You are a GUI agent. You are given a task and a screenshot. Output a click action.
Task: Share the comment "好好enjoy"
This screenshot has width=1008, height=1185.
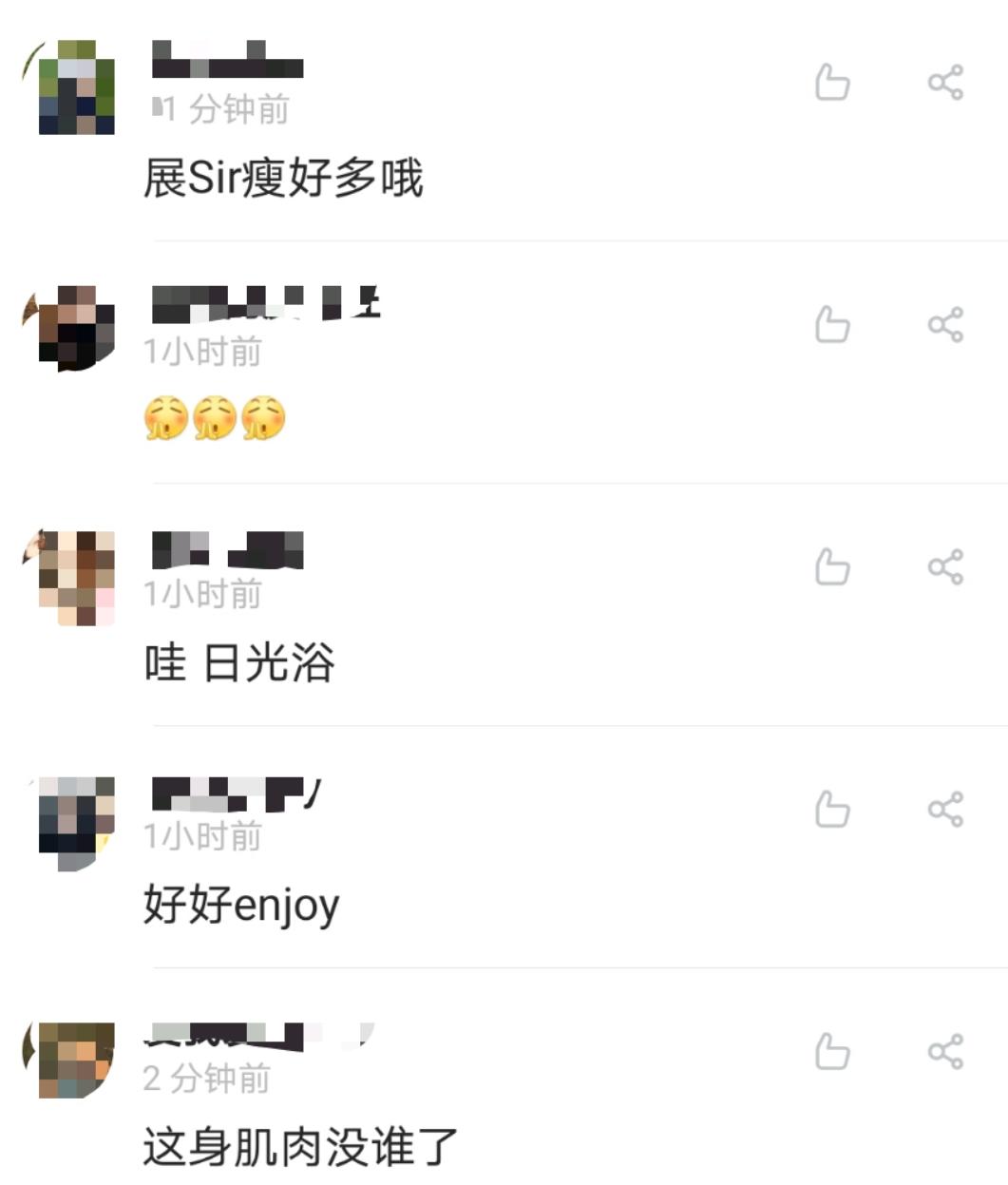[x=945, y=808]
